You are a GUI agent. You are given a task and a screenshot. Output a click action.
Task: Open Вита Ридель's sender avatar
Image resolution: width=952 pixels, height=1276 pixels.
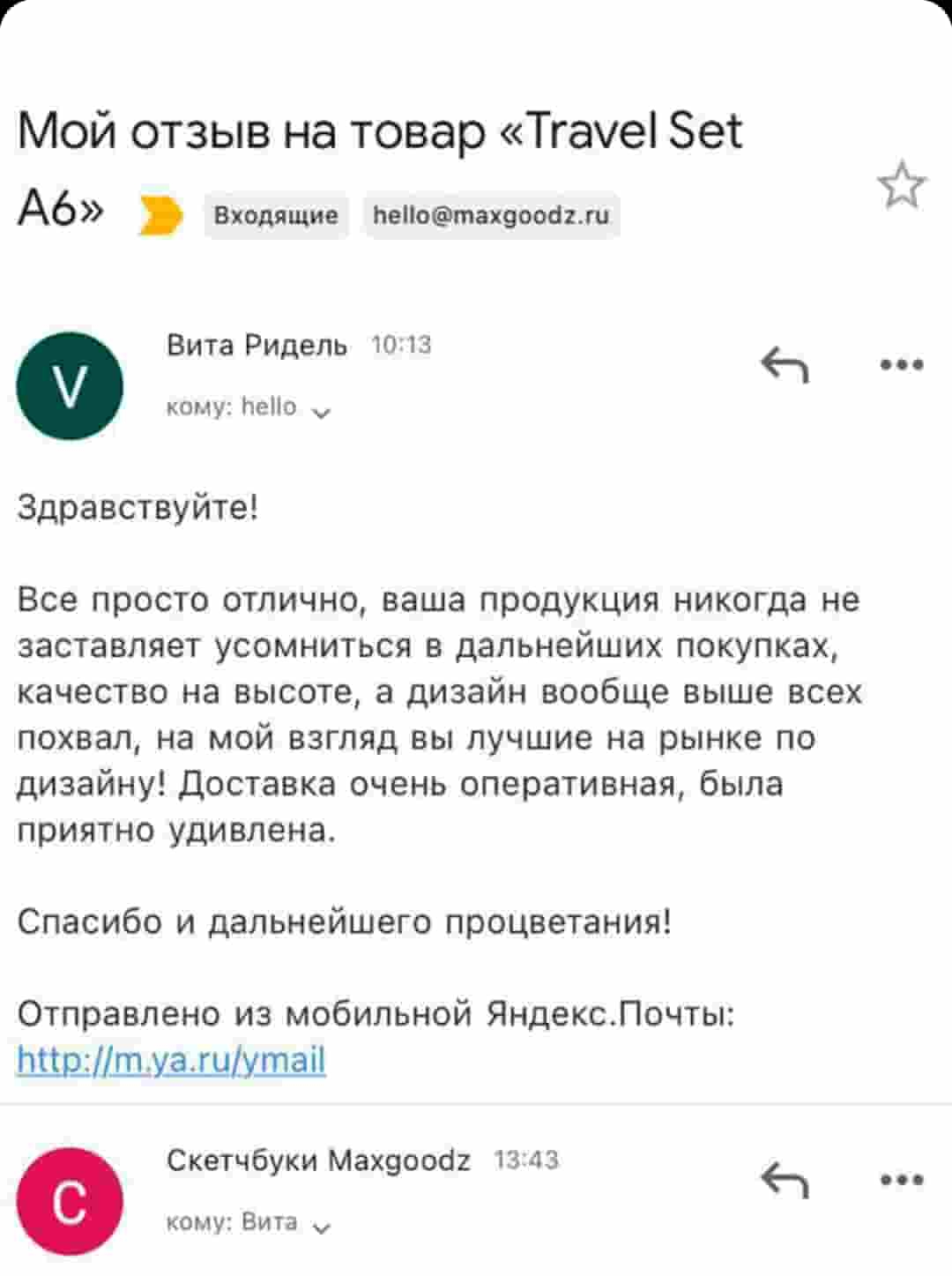coord(71,386)
